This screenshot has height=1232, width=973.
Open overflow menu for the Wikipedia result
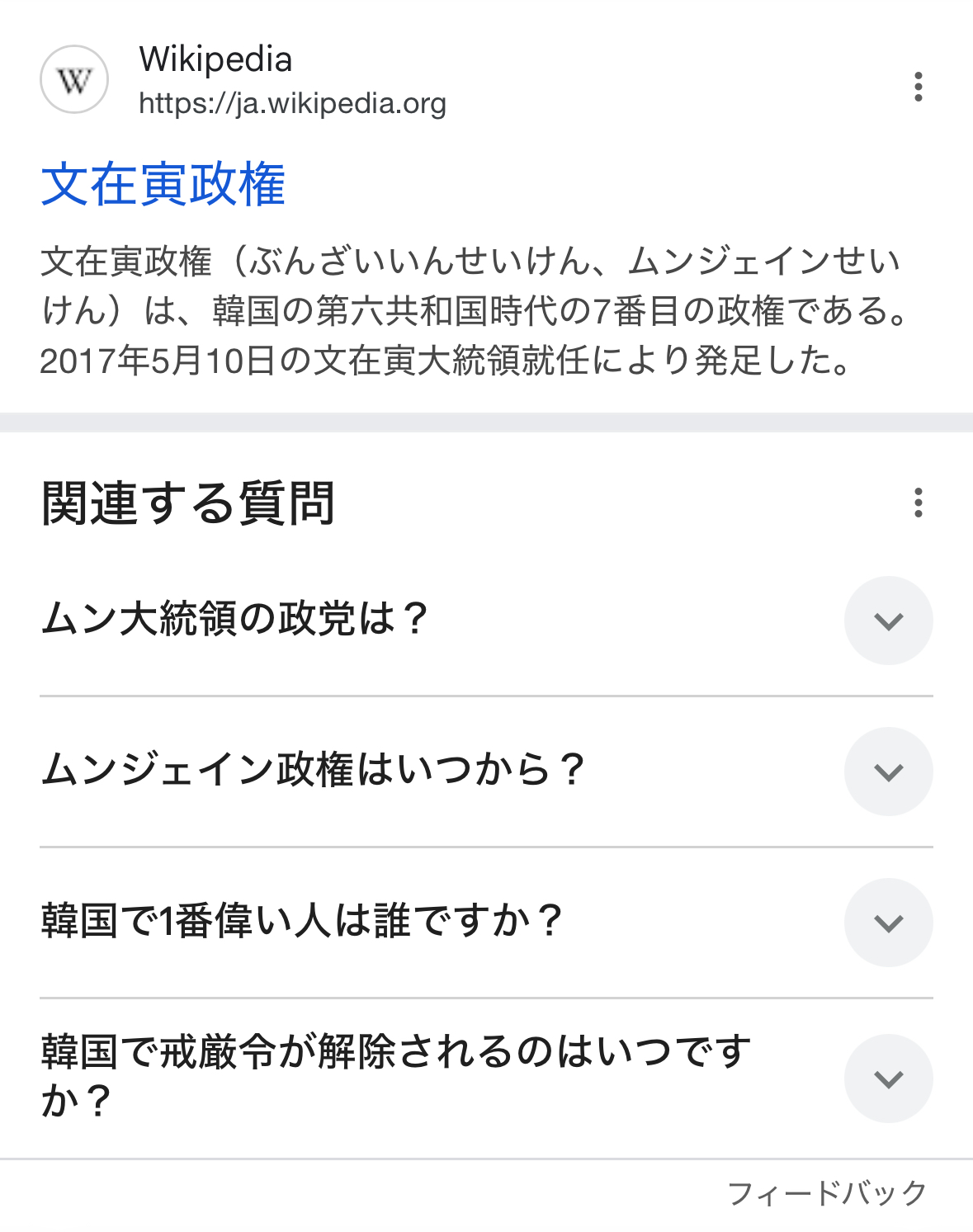[918, 87]
